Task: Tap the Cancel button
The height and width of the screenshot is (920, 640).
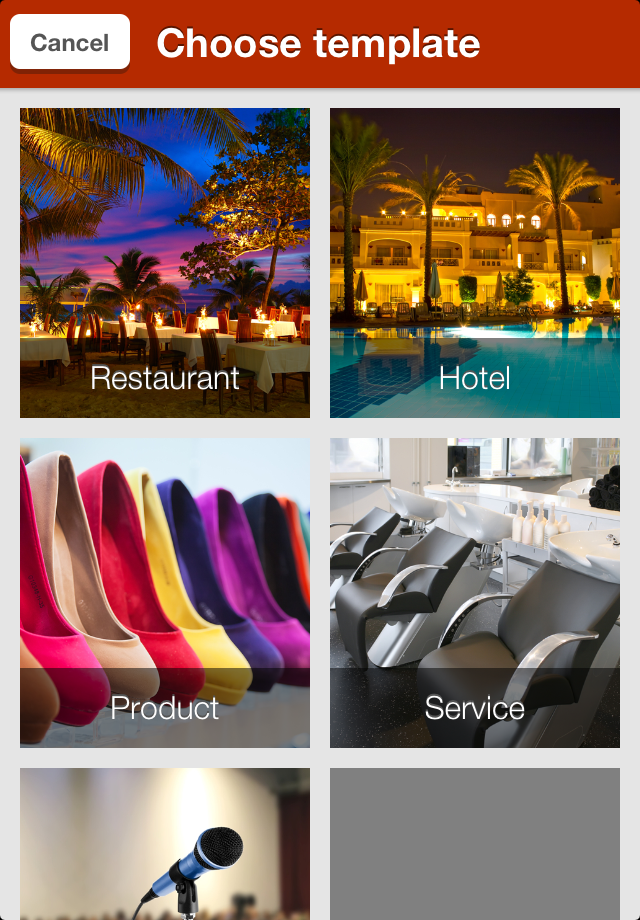Action: click(x=70, y=43)
